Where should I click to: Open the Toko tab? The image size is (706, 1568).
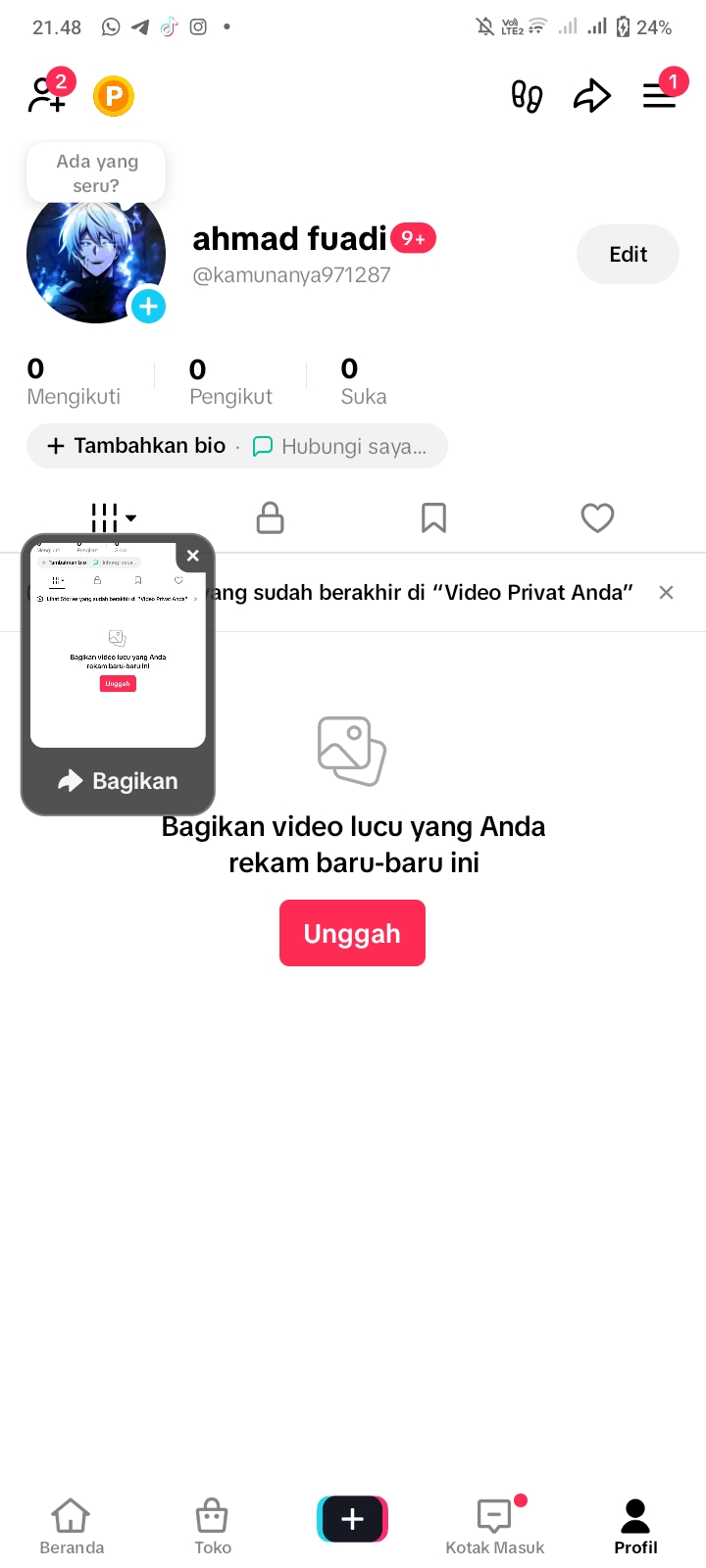213,1527
